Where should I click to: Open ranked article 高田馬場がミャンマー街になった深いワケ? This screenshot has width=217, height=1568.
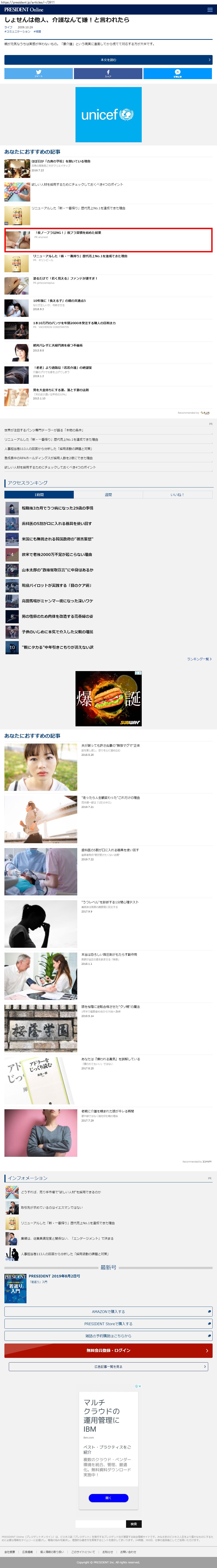(57, 601)
